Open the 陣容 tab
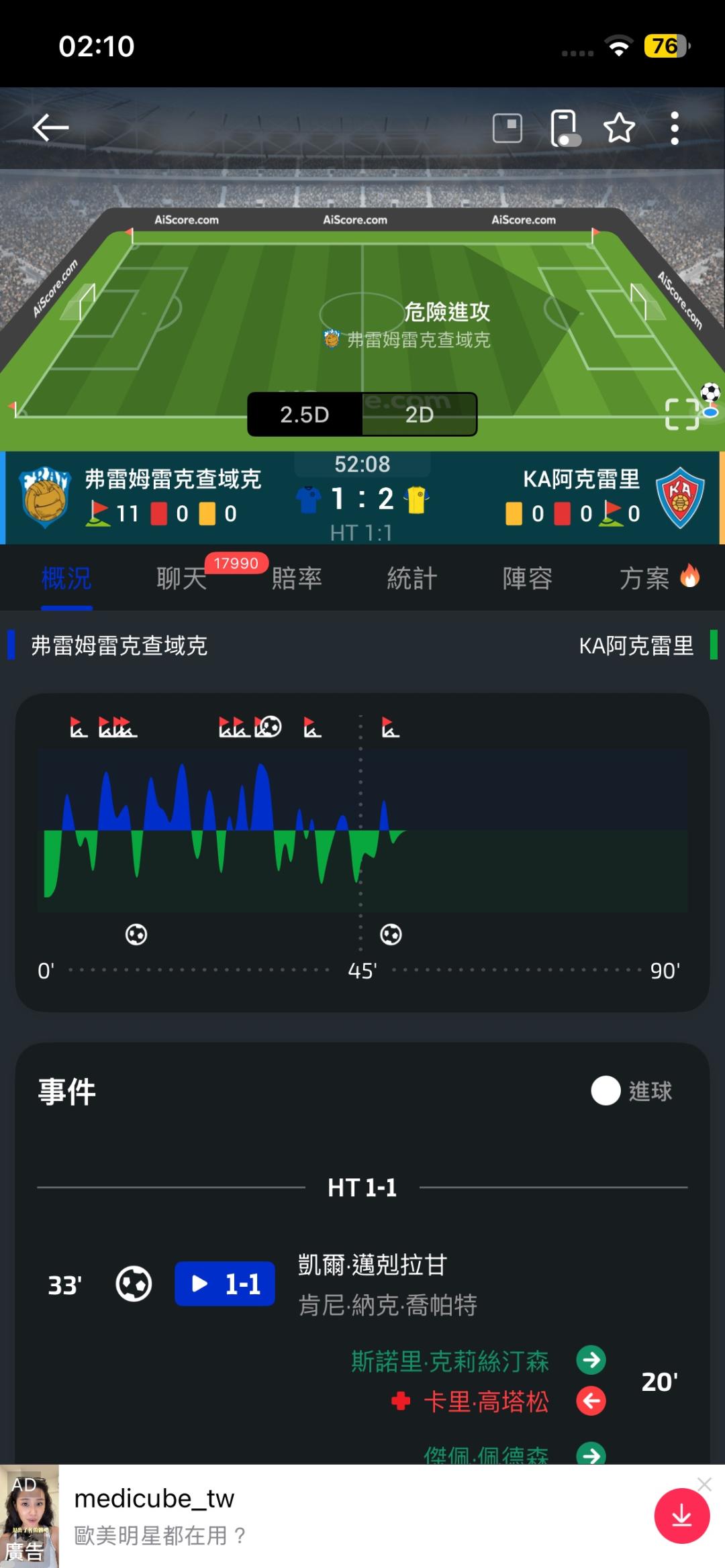725x1568 pixels. pyautogui.click(x=528, y=578)
